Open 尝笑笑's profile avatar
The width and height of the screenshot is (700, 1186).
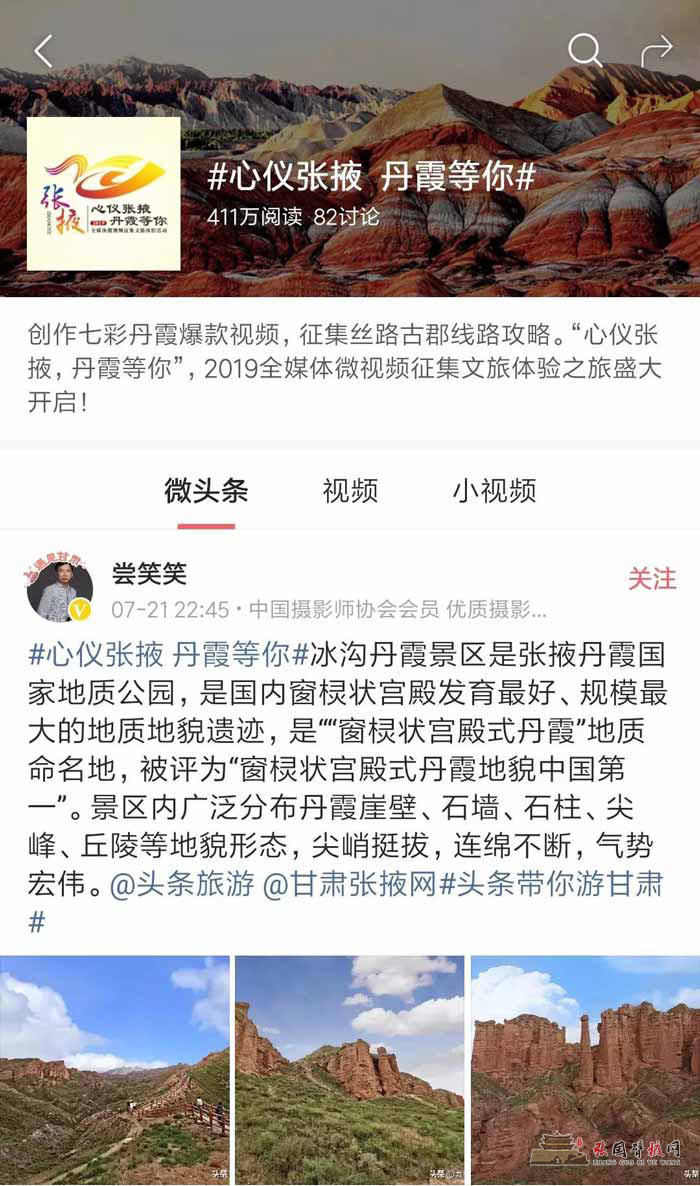(x=59, y=590)
